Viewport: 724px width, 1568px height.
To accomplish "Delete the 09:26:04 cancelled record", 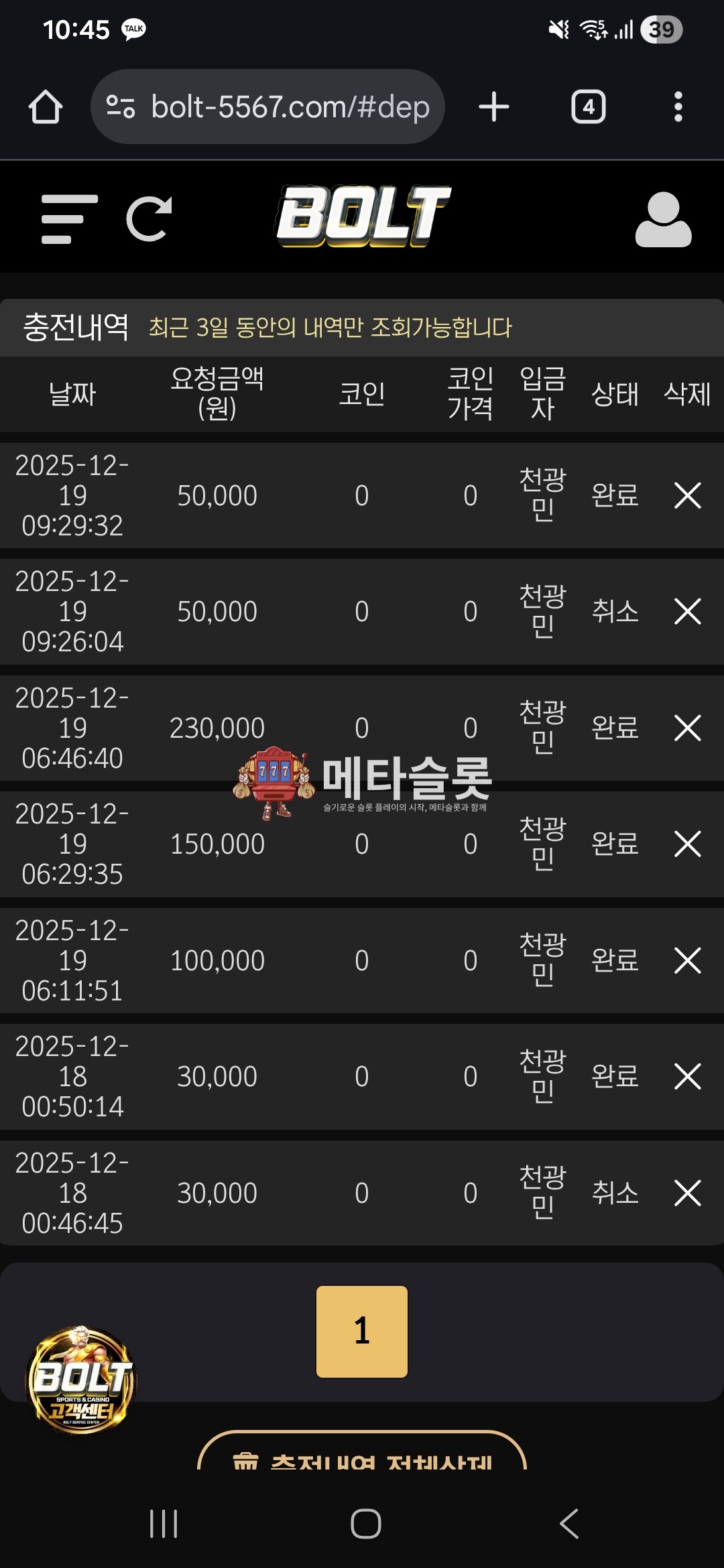I will point(687,612).
